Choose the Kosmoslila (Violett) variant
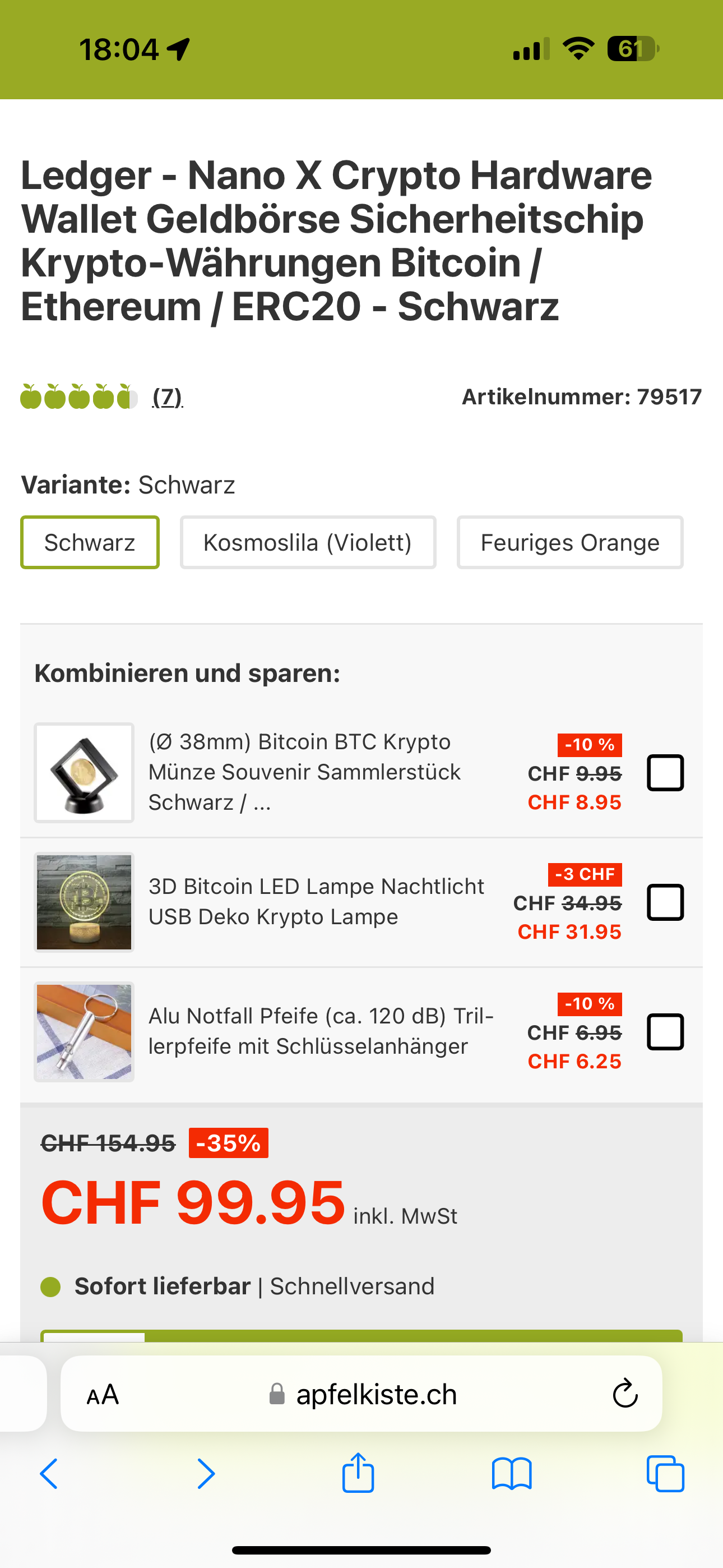The image size is (723, 1568). point(308,542)
